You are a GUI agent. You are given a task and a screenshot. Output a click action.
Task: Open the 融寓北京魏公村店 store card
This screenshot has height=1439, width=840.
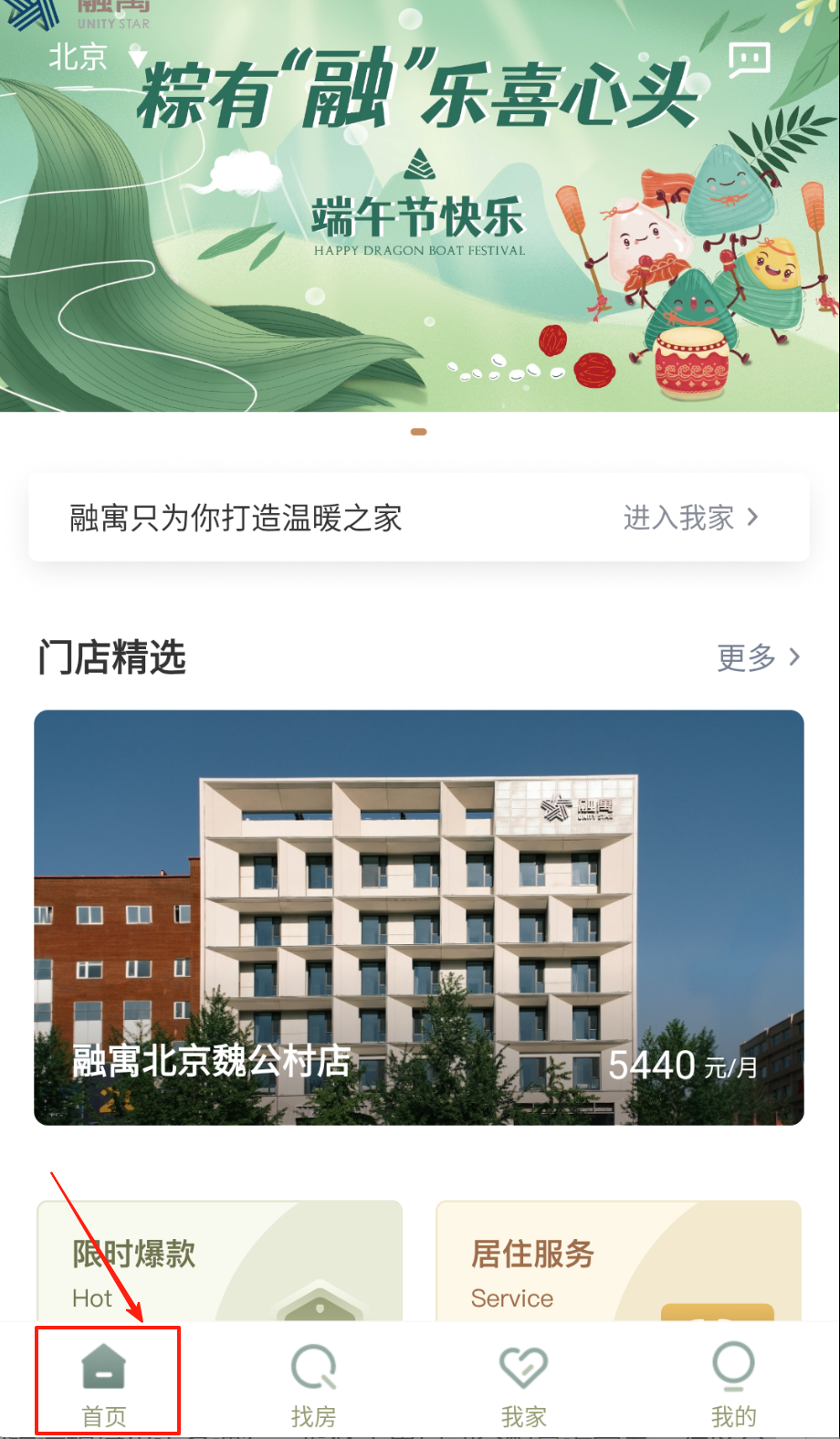click(x=418, y=917)
